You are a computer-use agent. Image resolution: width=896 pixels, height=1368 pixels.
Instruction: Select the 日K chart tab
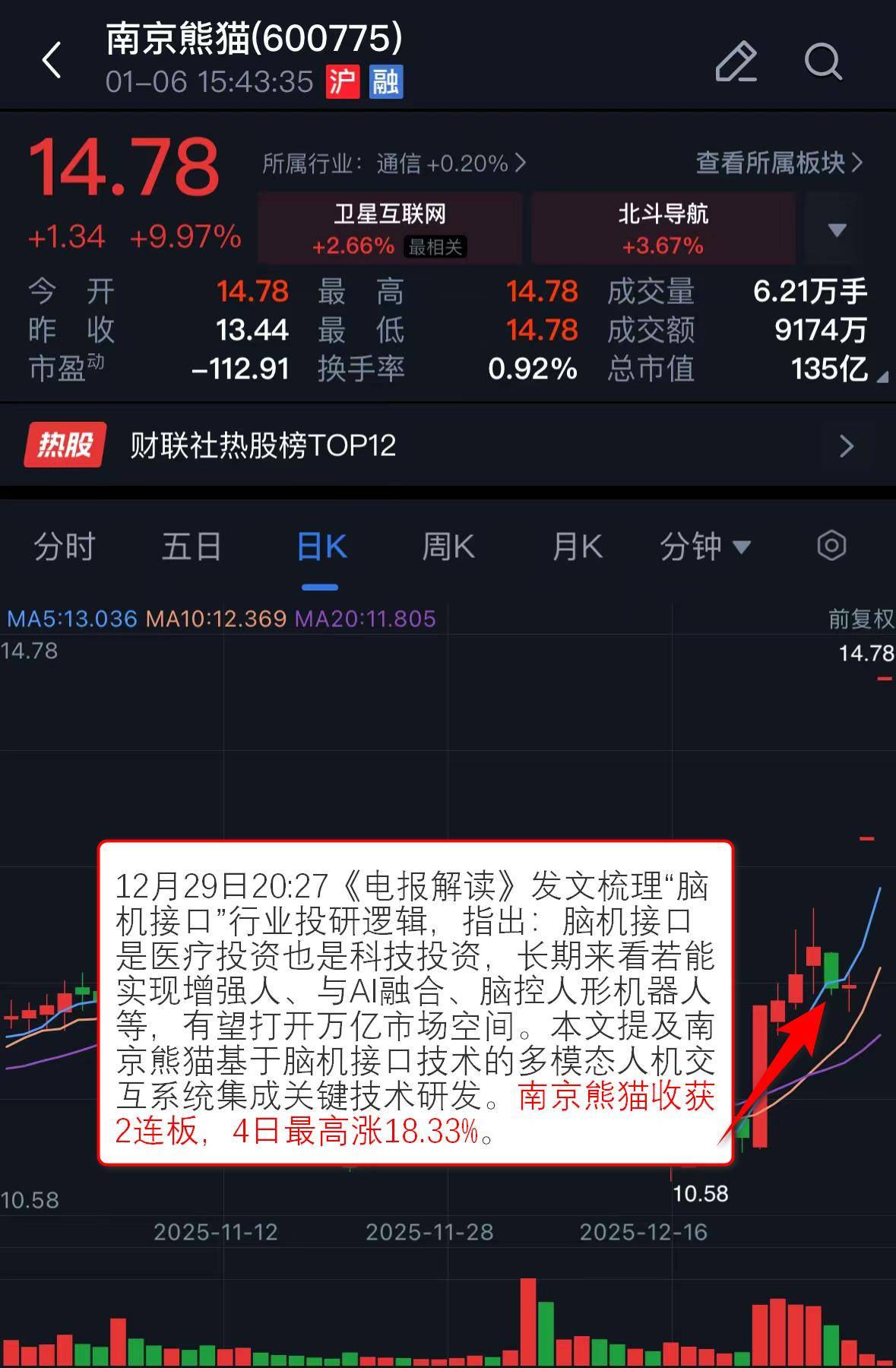pyautogui.click(x=321, y=546)
